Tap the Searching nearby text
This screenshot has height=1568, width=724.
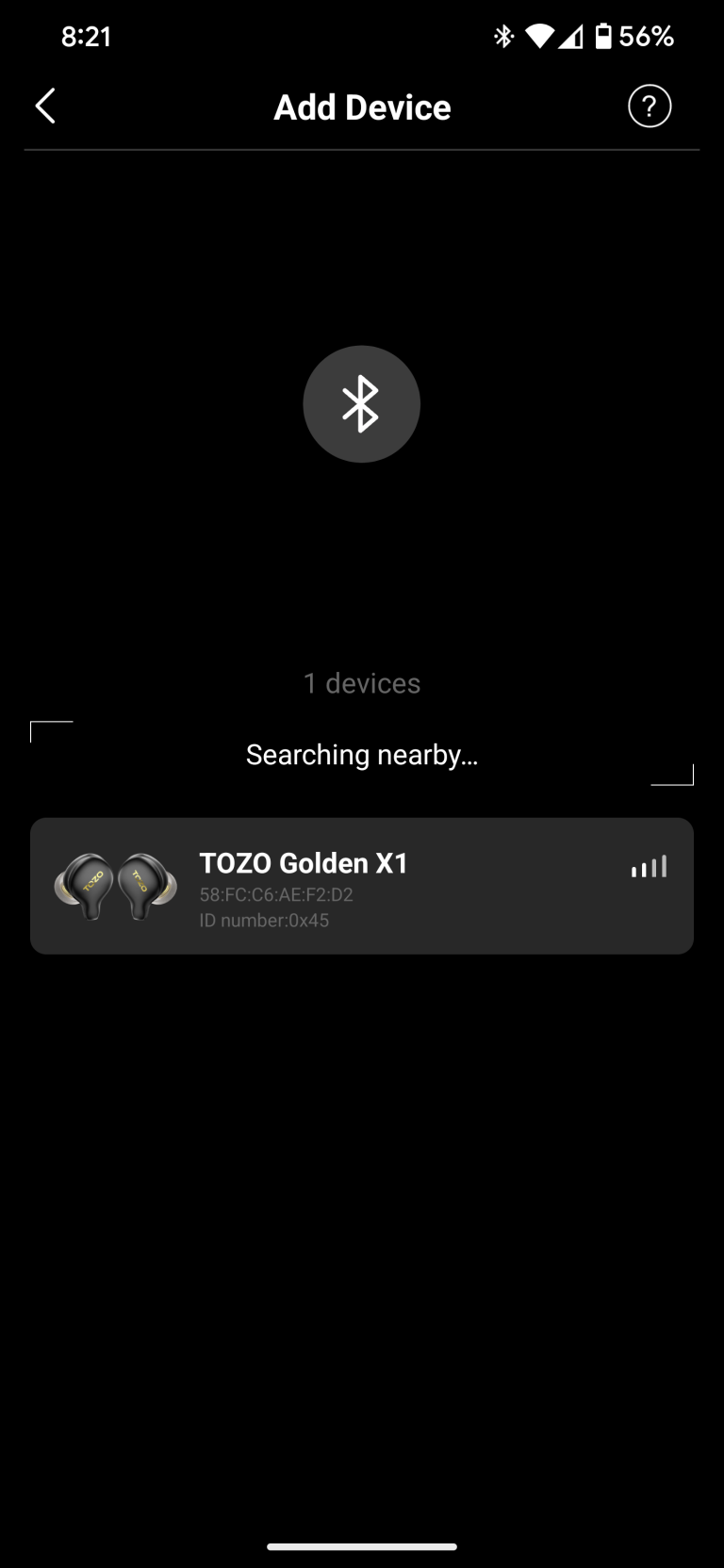click(x=361, y=754)
